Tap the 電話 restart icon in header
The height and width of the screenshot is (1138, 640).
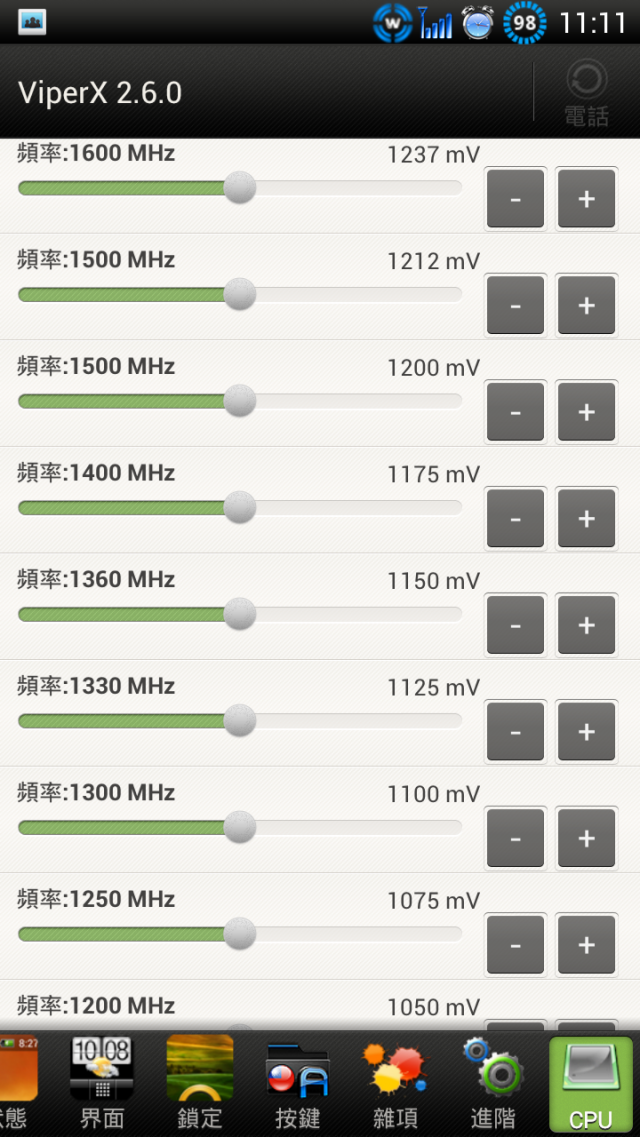[x=586, y=92]
